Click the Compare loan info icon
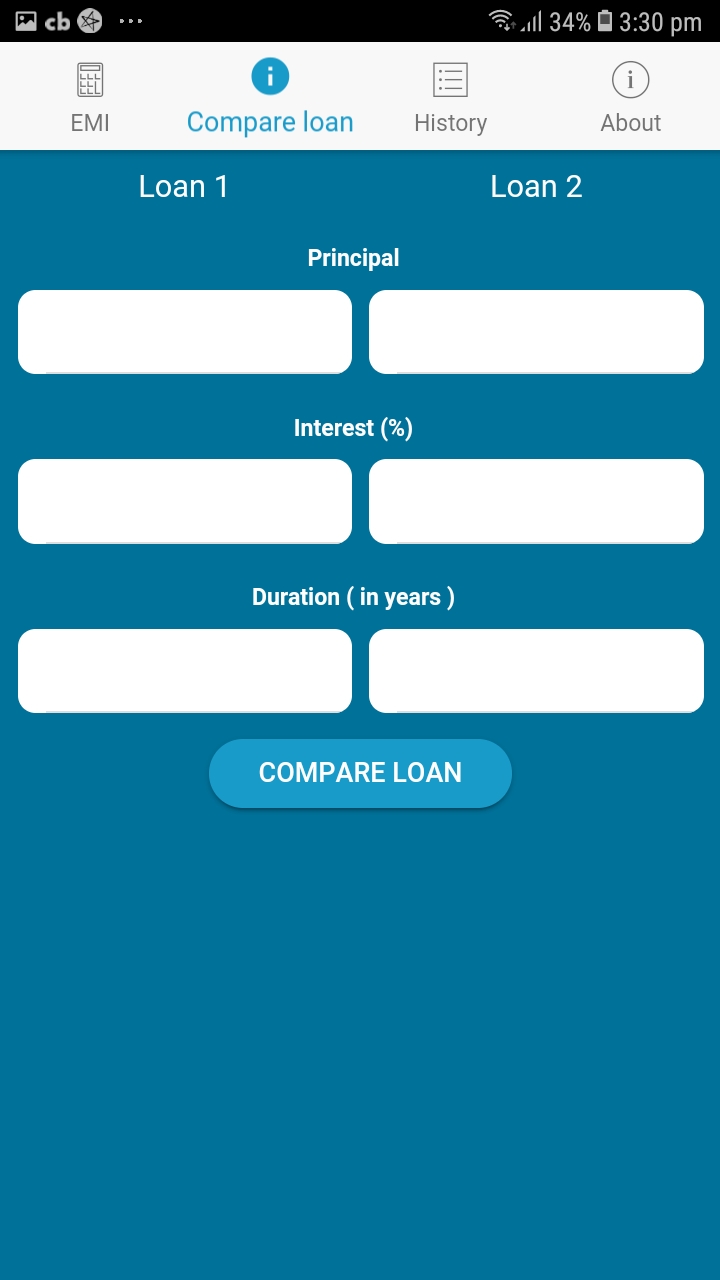 270,75
